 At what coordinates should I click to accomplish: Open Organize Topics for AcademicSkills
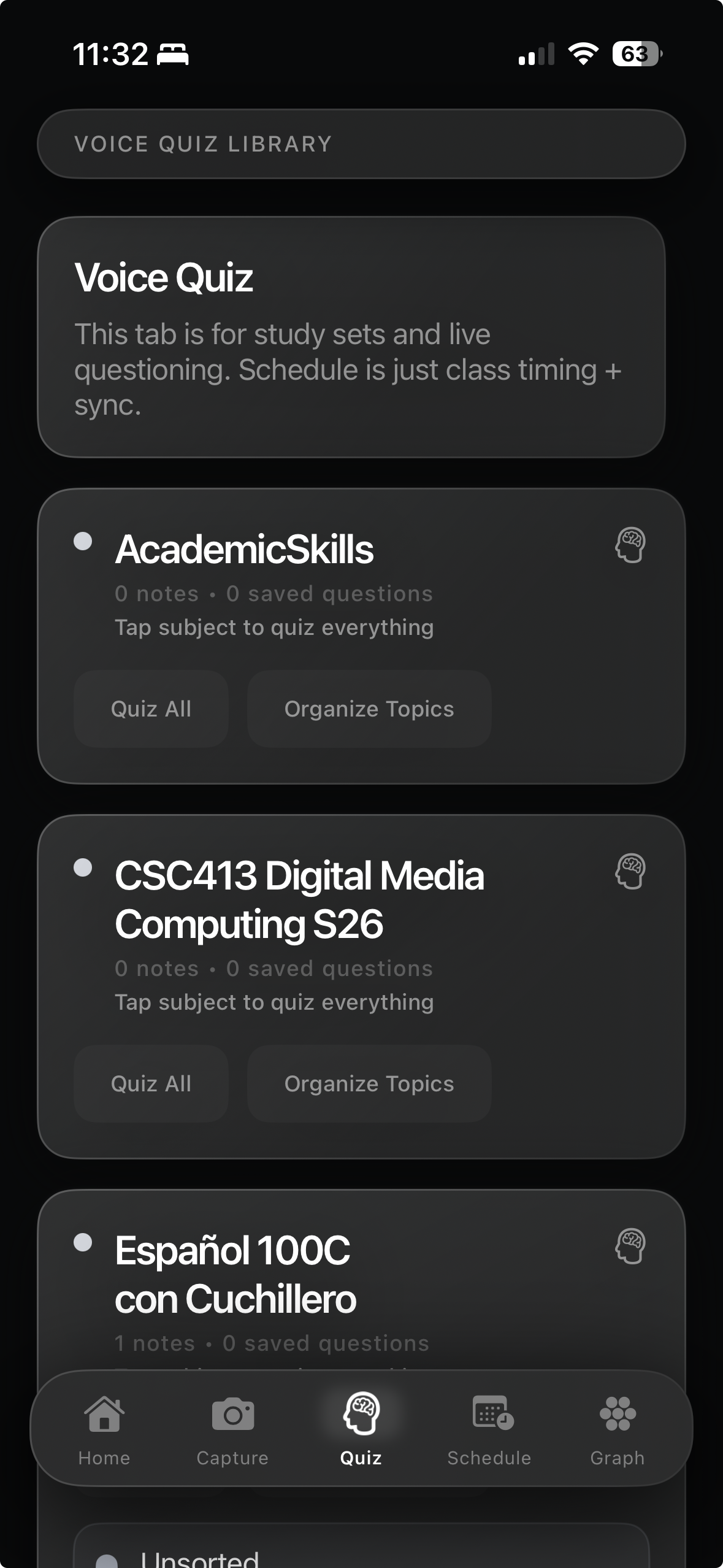coord(369,709)
